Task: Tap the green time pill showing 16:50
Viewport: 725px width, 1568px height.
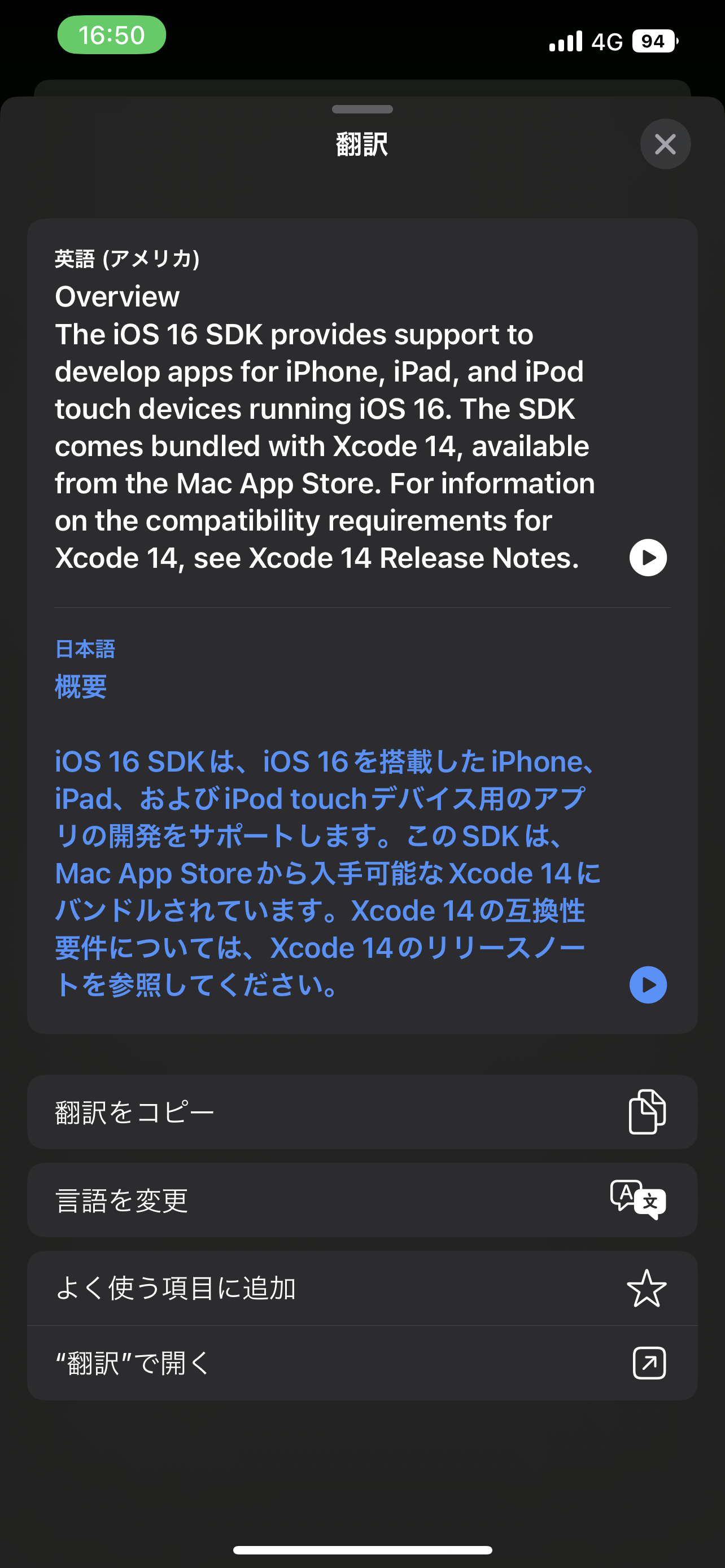Action: [x=111, y=36]
